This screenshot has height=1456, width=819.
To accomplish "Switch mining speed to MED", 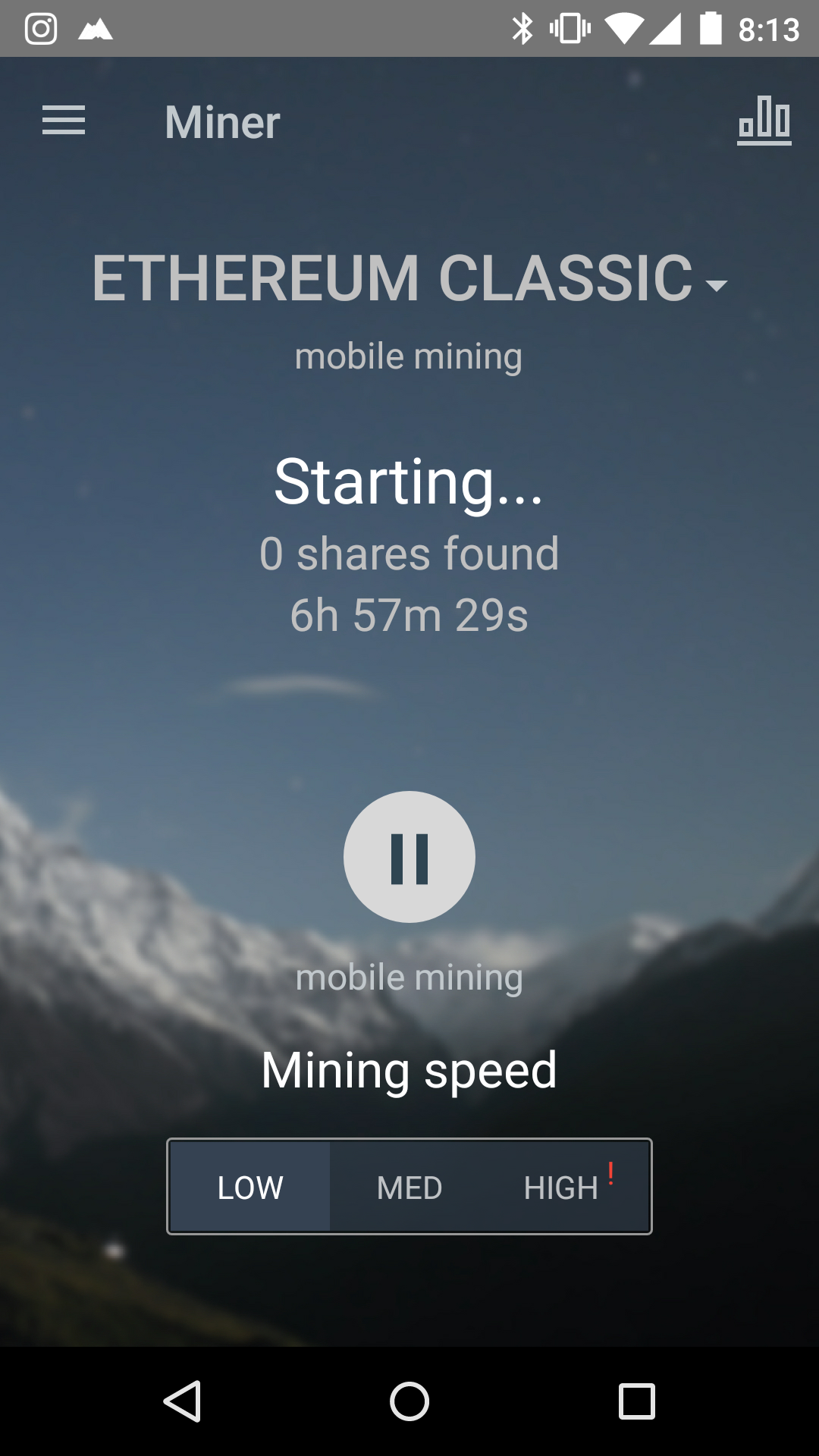I will (x=409, y=1188).
